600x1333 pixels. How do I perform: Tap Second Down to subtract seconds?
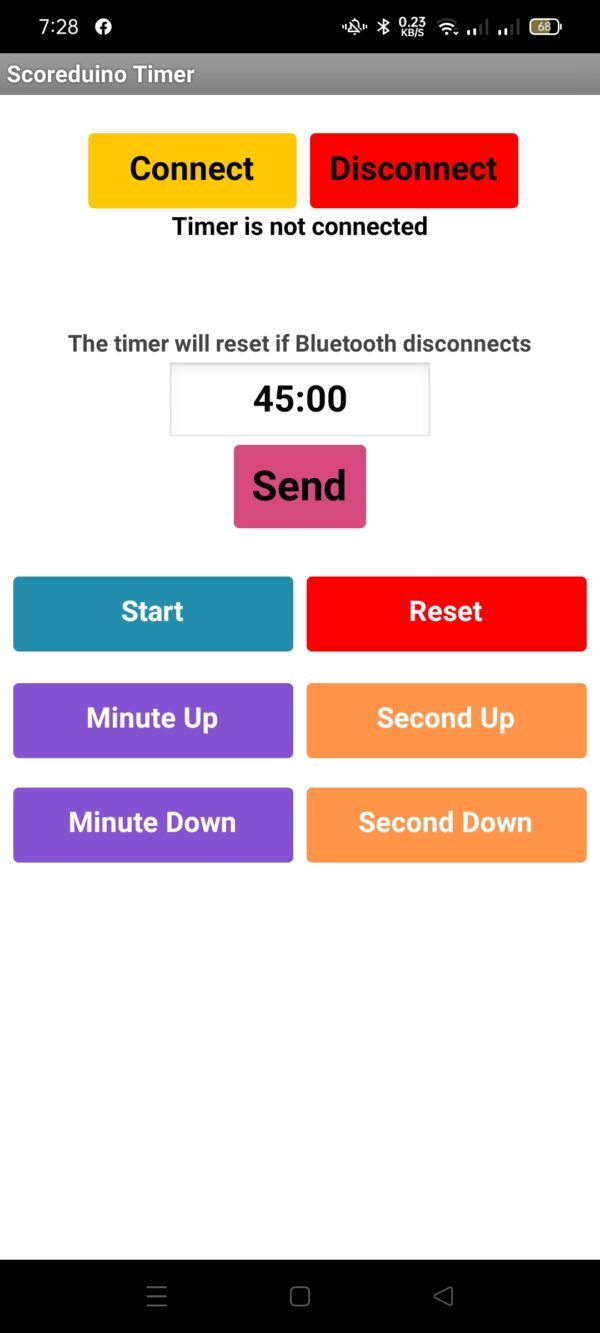click(446, 824)
